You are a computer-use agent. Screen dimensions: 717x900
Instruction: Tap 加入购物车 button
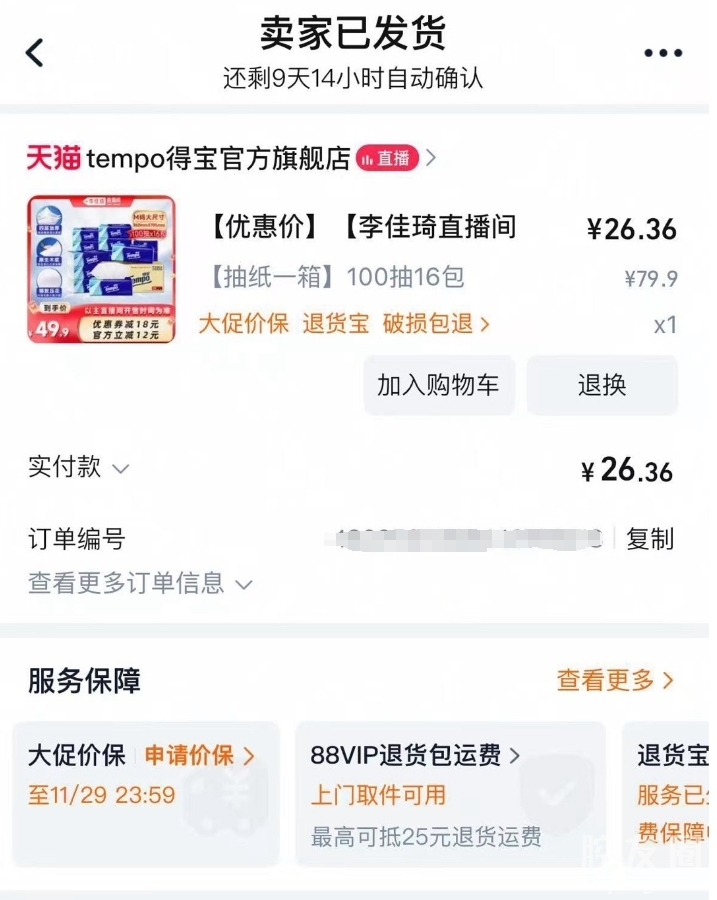(x=438, y=385)
